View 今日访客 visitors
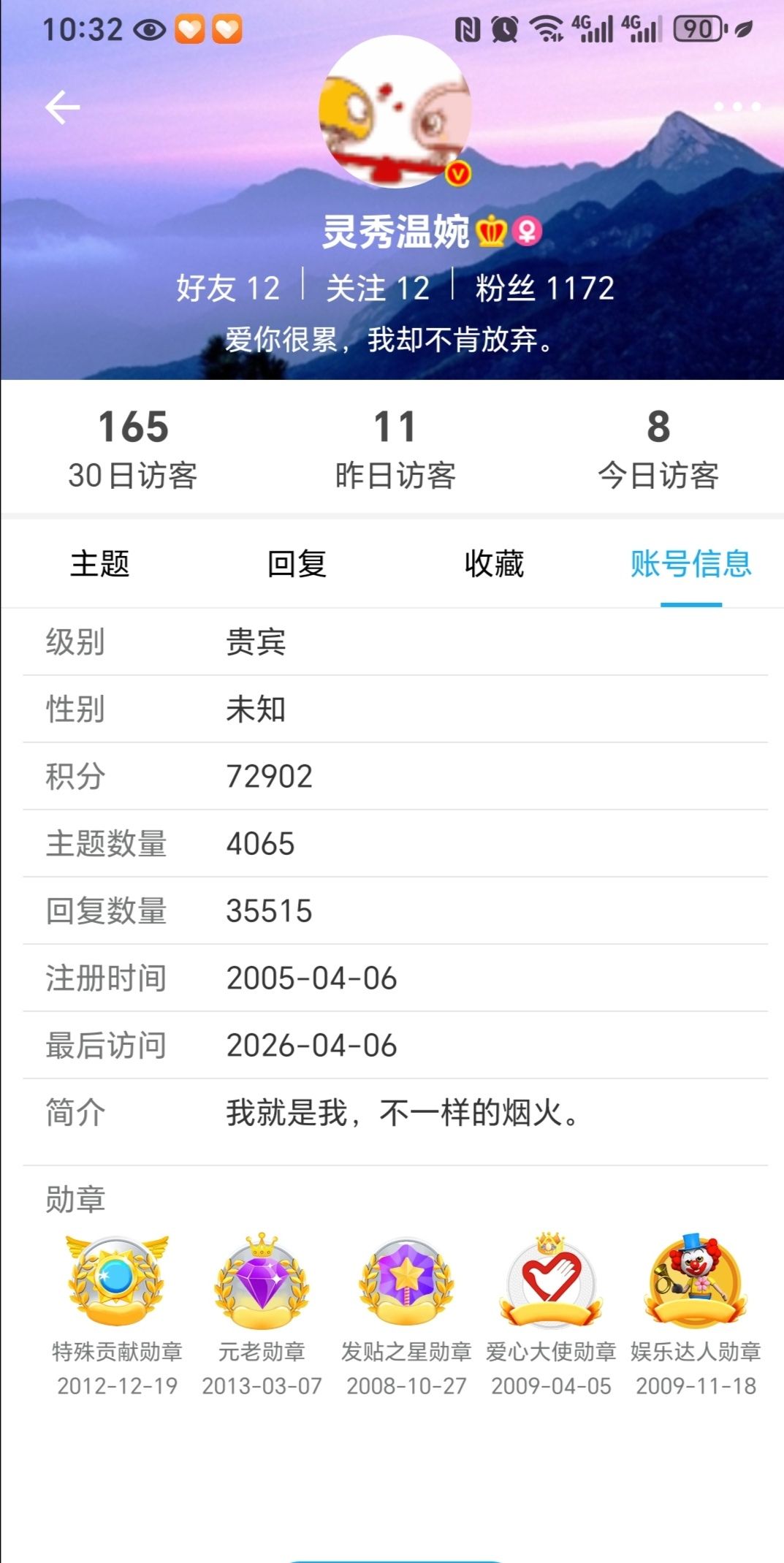 658,447
